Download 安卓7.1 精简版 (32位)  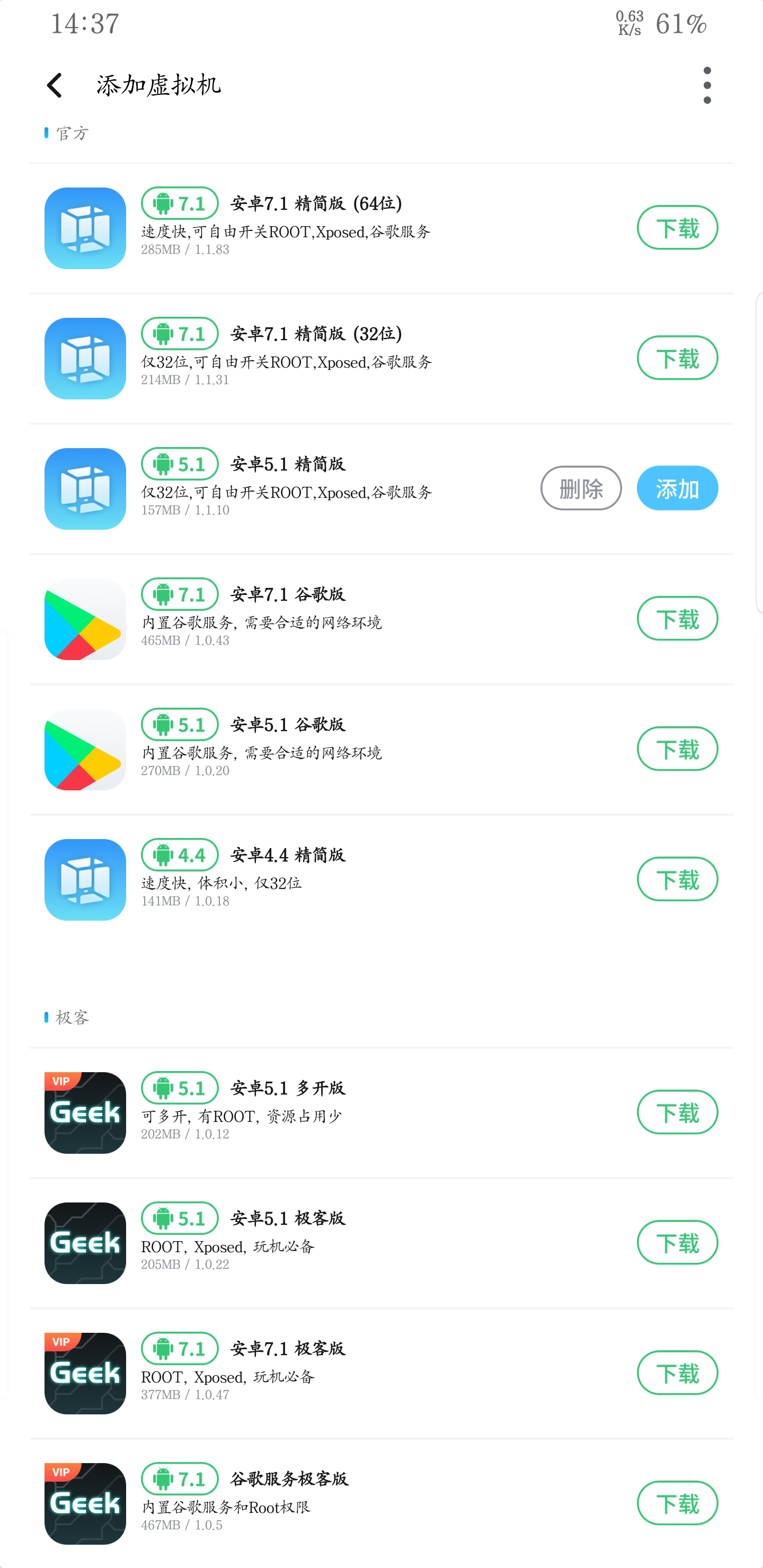[677, 358]
